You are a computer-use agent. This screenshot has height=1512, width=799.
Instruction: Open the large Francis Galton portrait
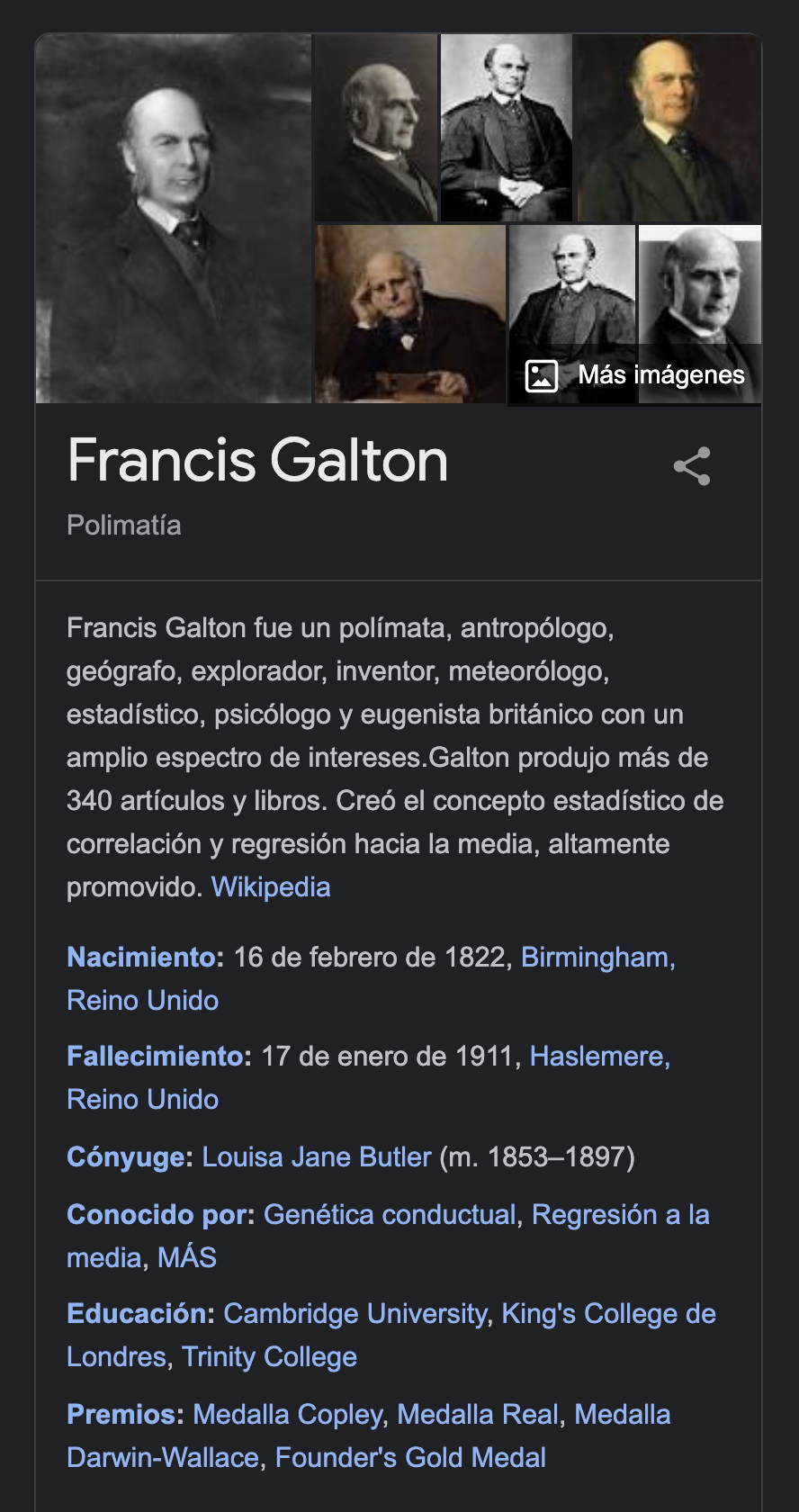tap(173, 219)
